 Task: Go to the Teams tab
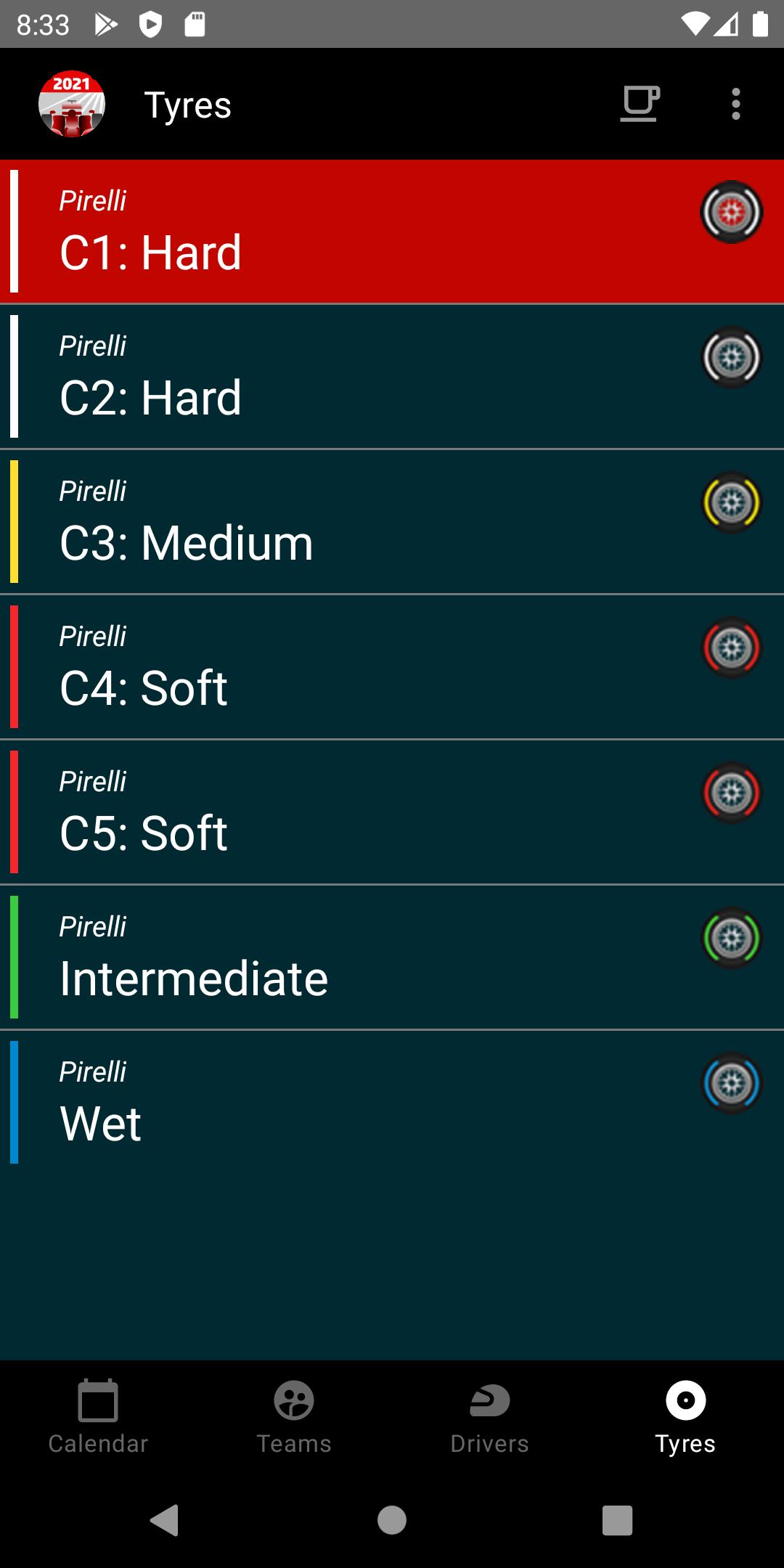(x=294, y=1416)
